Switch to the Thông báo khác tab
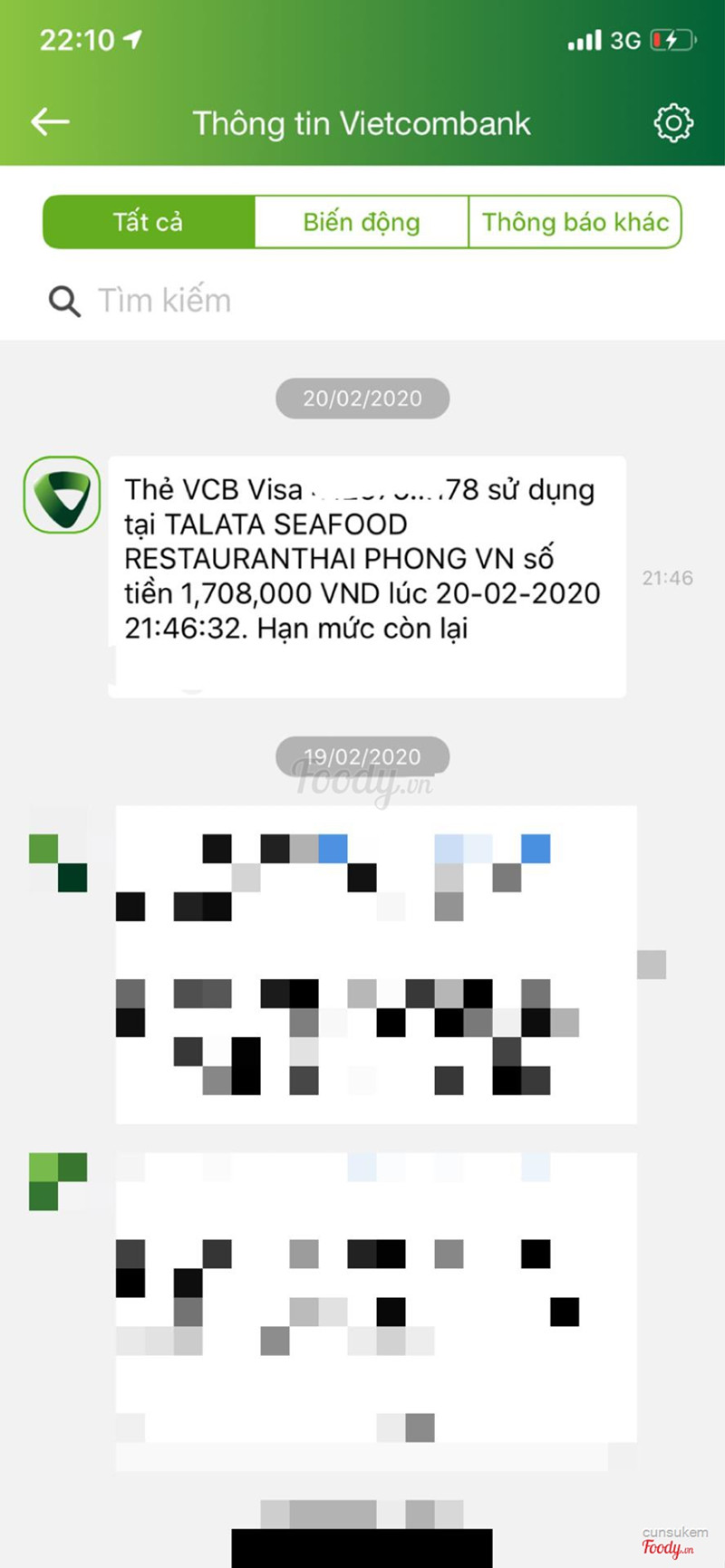Image resolution: width=725 pixels, height=1568 pixels. point(575,222)
